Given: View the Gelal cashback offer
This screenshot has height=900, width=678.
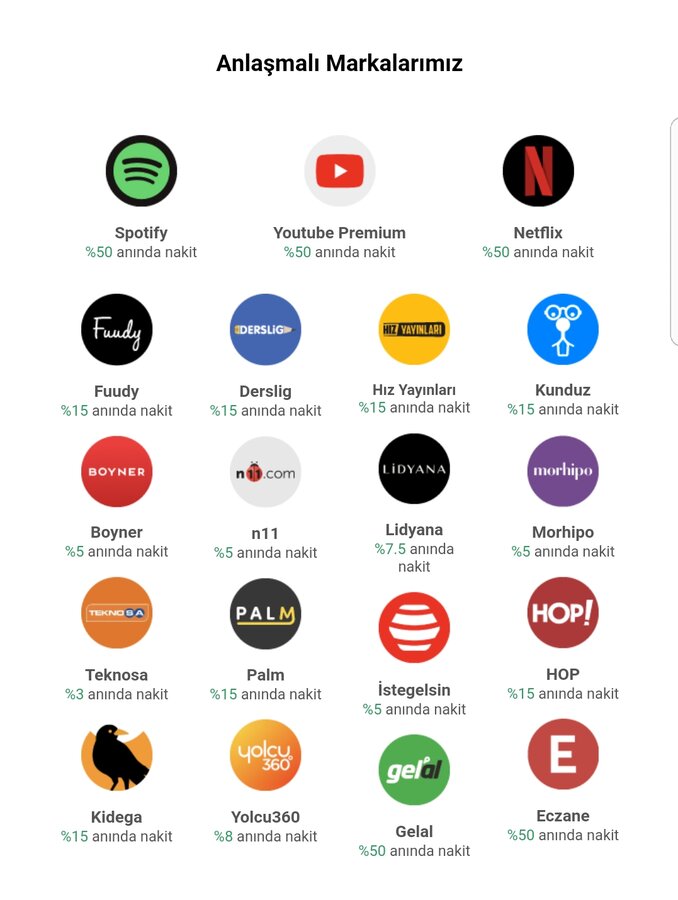Looking at the screenshot, I should point(414,770).
